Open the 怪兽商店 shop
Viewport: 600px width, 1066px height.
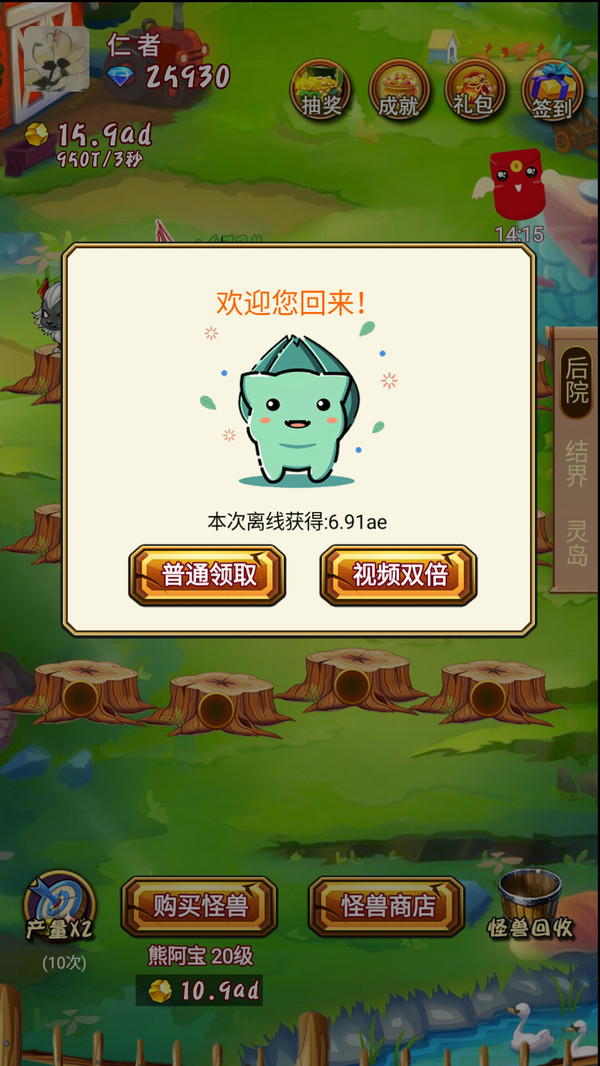(387, 907)
